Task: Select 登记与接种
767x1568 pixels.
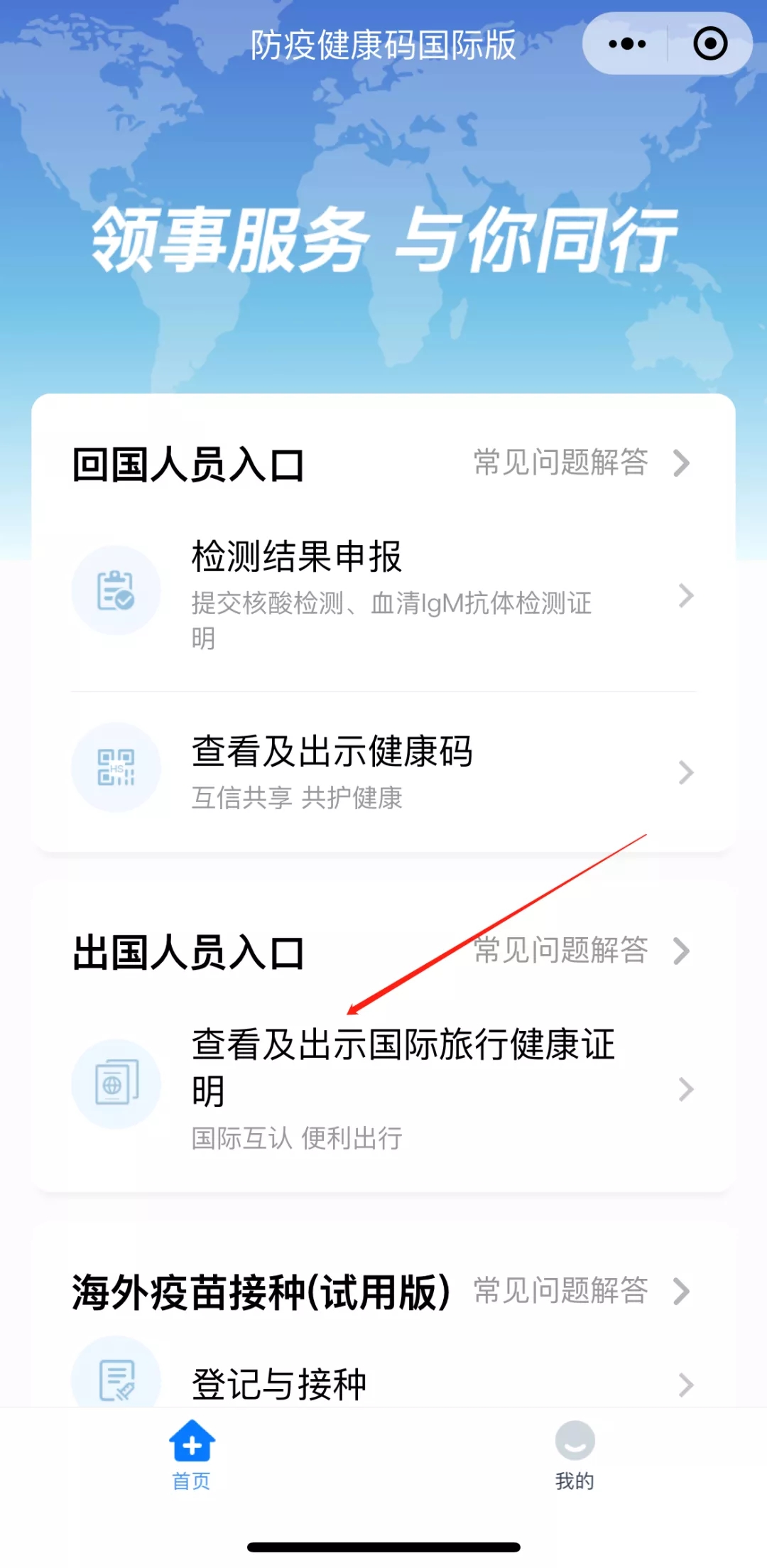Action: coord(383,1383)
